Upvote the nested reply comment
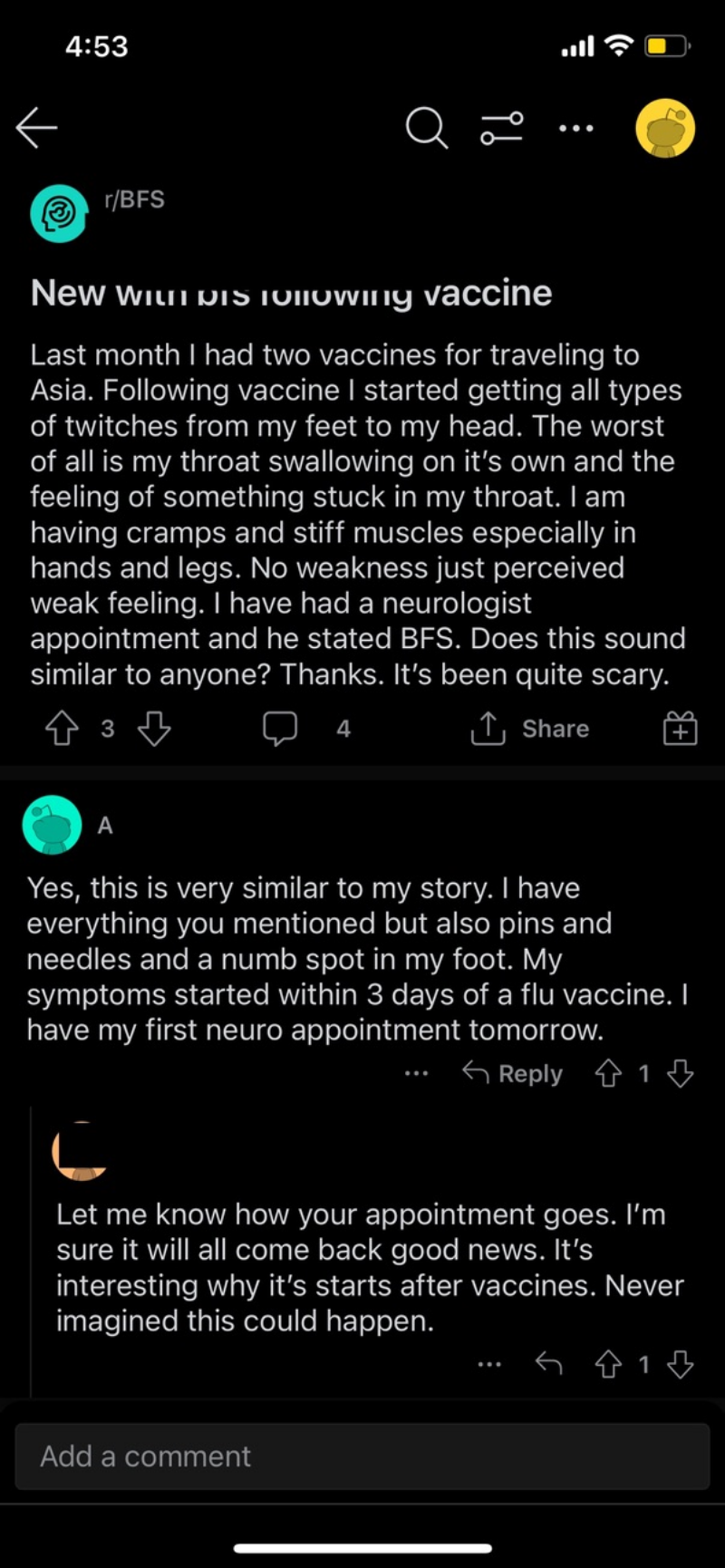Viewport: 725px width, 1568px height. point(608,1364)
